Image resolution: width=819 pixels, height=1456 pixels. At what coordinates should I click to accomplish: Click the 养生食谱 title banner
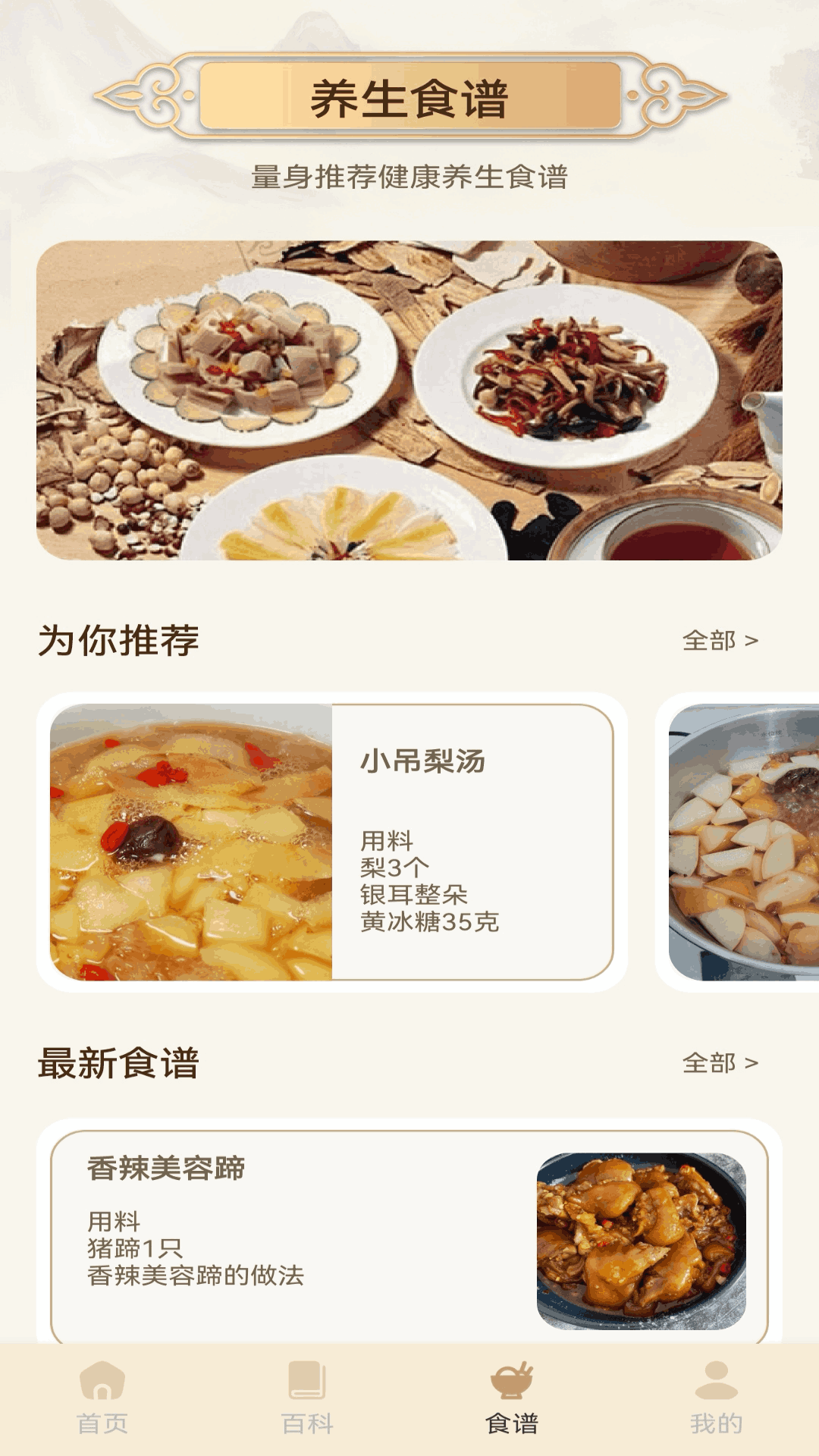409,99
